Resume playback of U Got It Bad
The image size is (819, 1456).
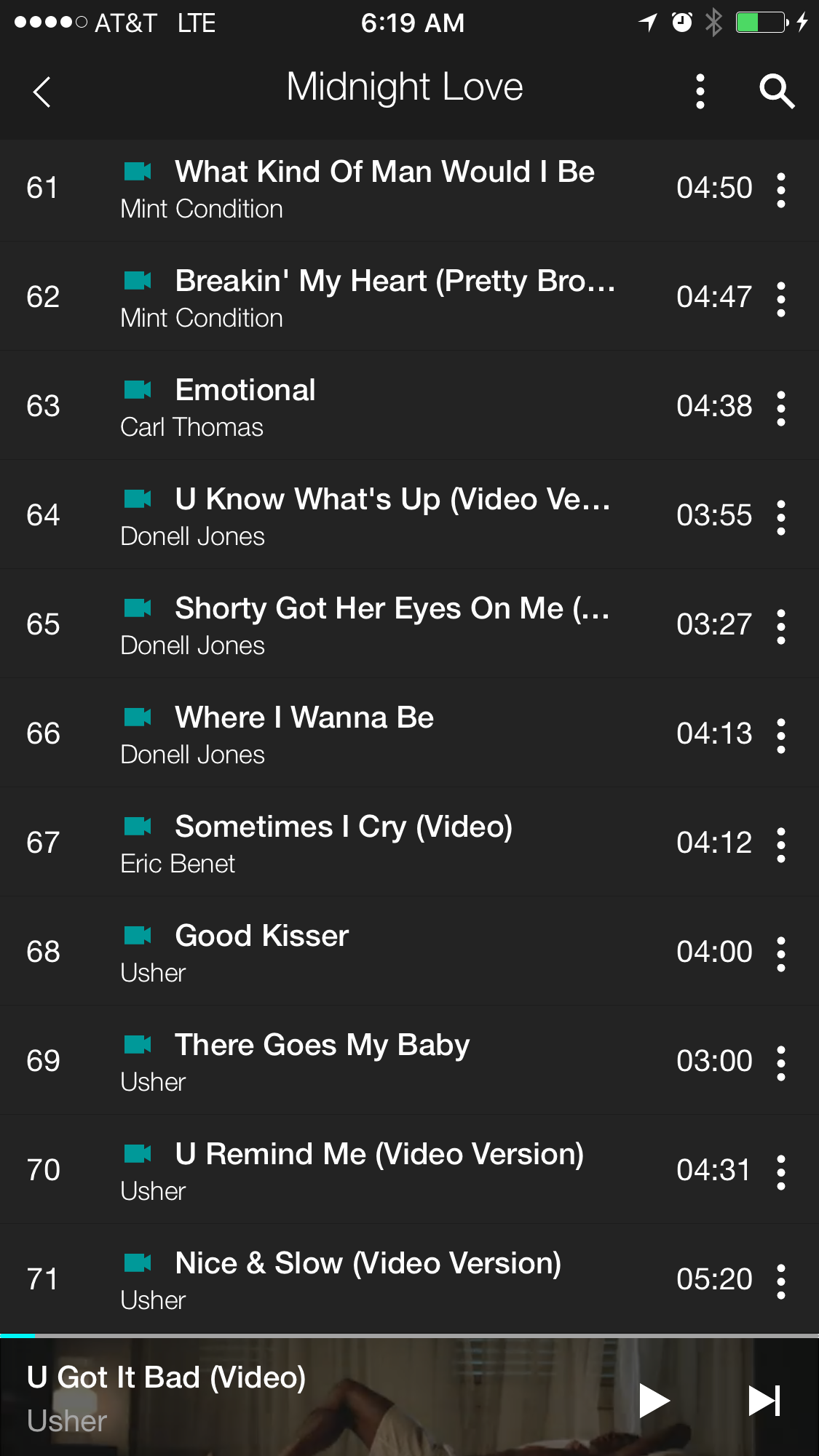pos(653,1401)
